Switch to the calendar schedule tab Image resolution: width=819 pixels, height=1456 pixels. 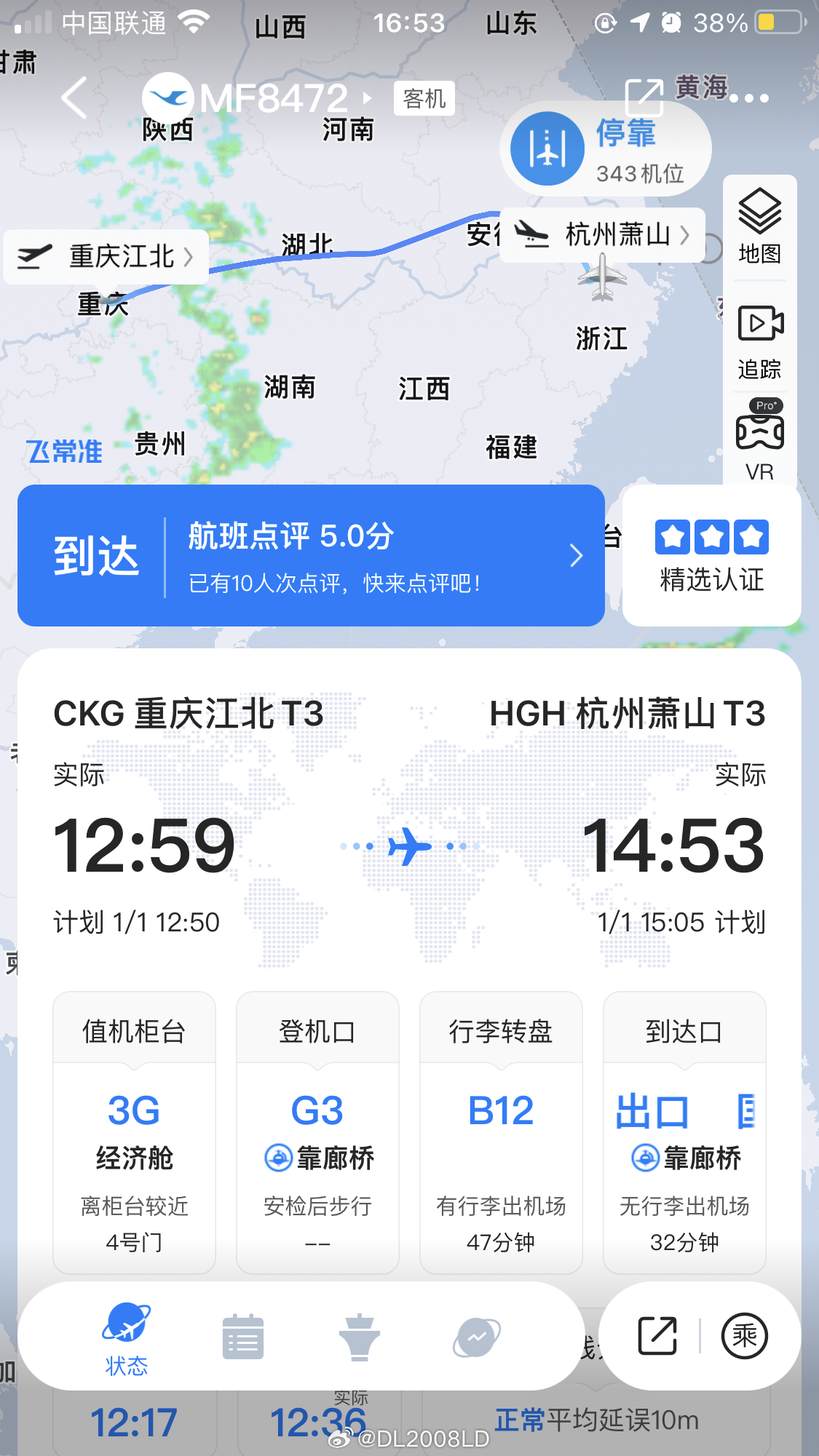[242, 1337]
